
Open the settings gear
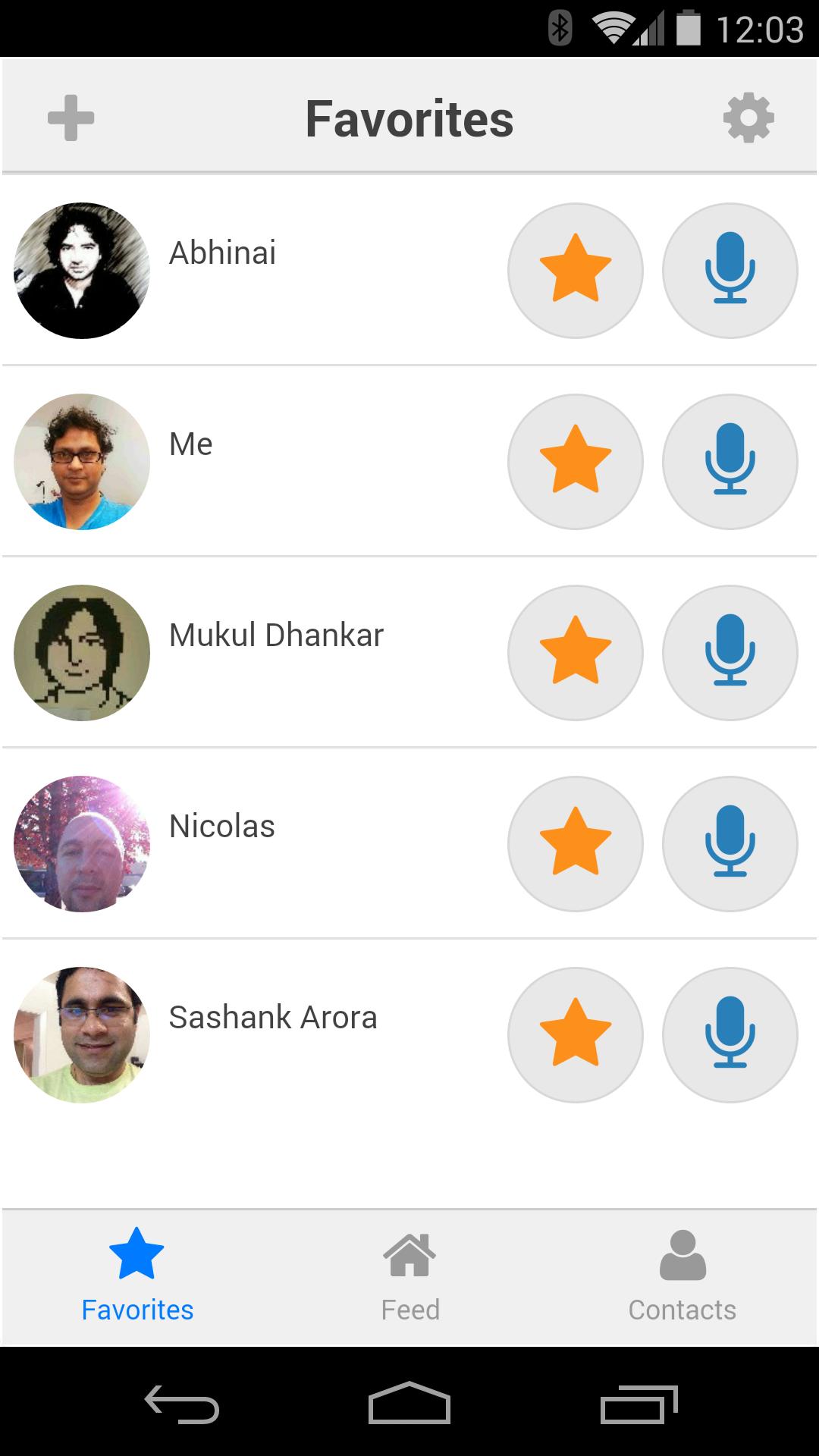pyautogui.click(x=748, y=118)
